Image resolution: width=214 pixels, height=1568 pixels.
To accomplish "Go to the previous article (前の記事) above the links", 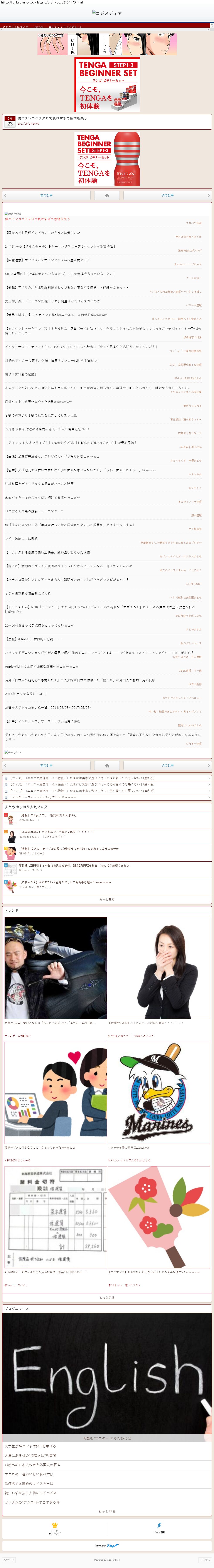I will point(46,195).
